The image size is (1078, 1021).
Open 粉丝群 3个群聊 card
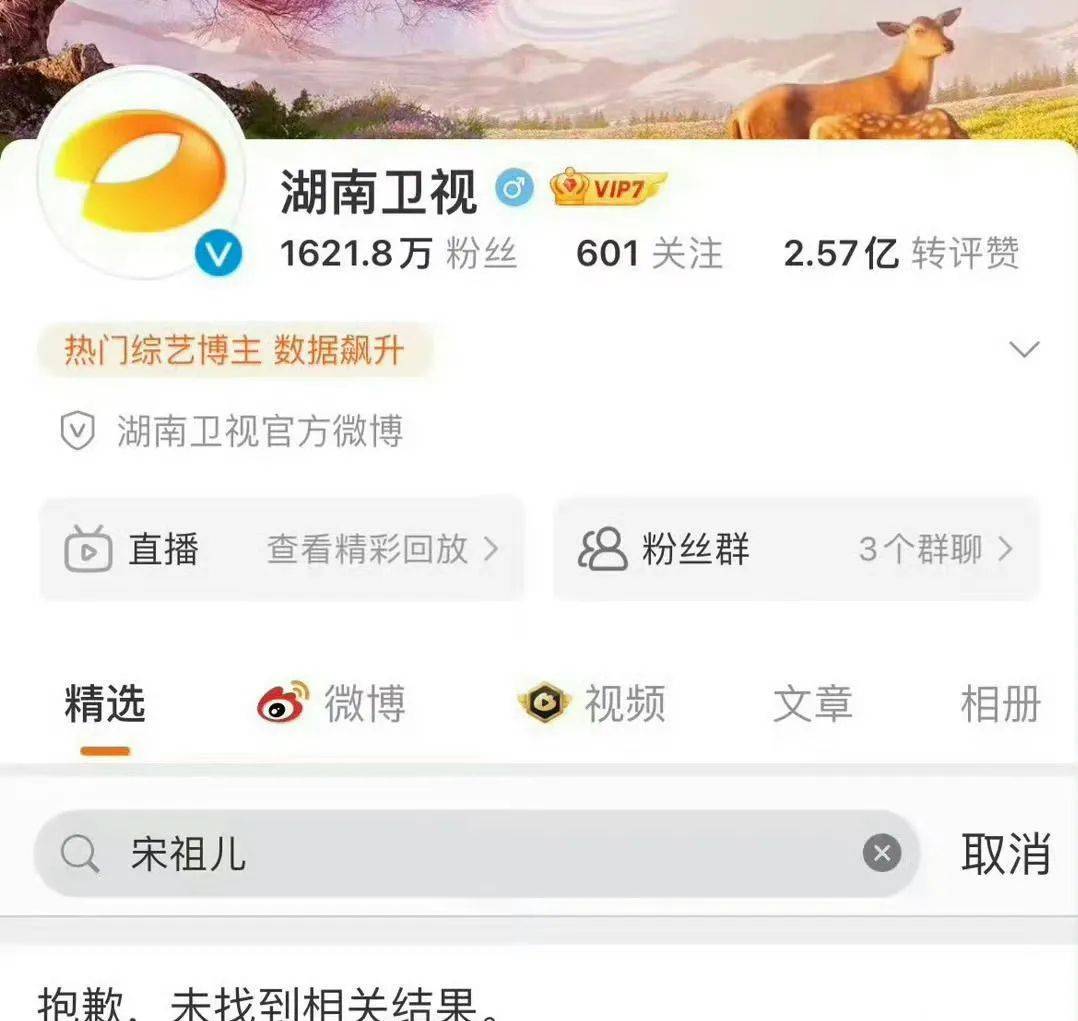[x=796, y=549]
